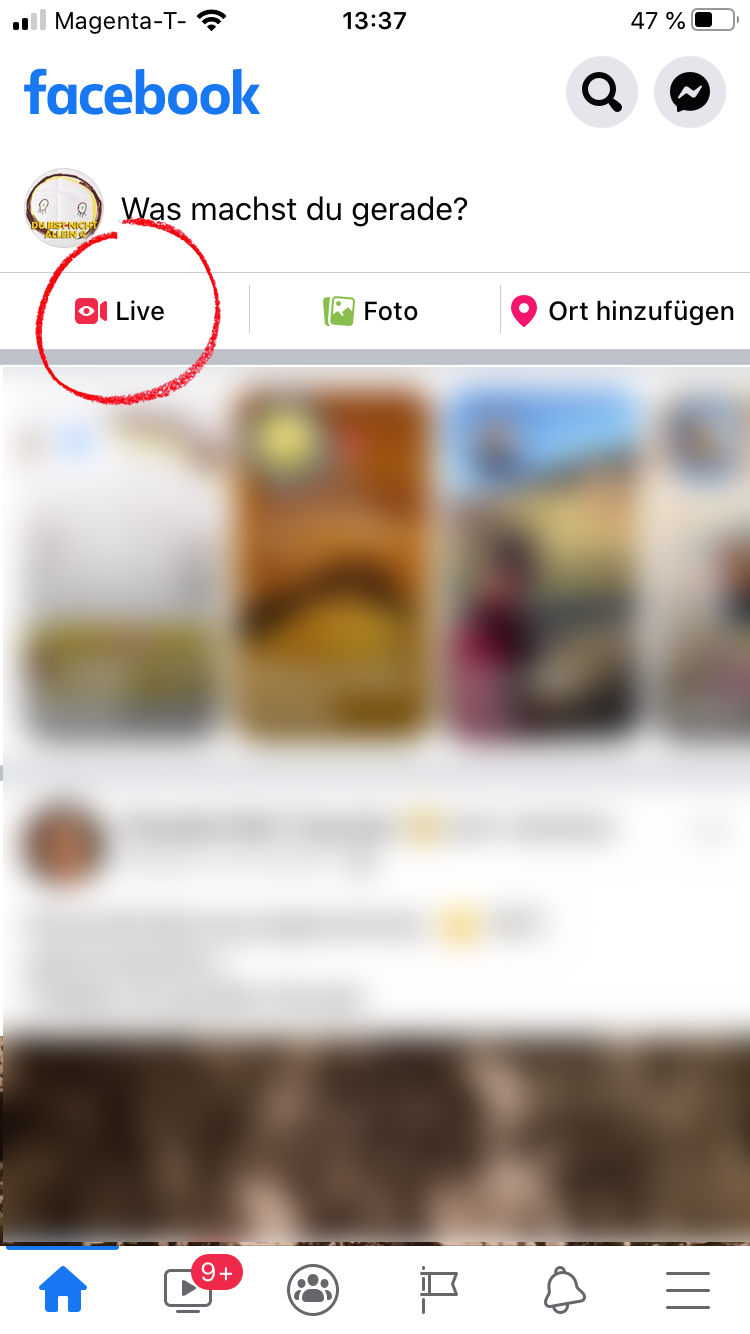Tap the profile picture beside the composer
The image size is (750, 1334).
(x=64, y=208)
